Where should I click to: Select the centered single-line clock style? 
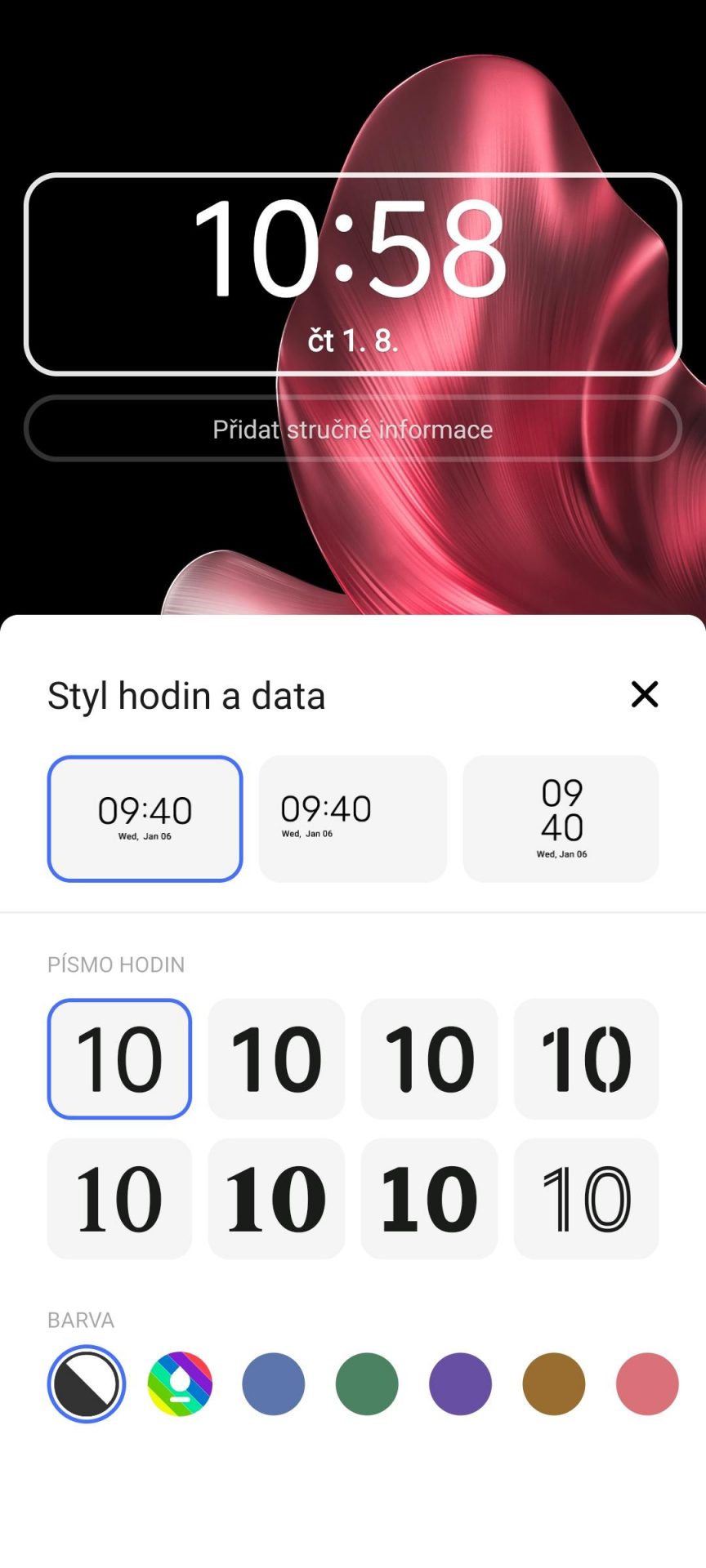[x=145, y=818]
